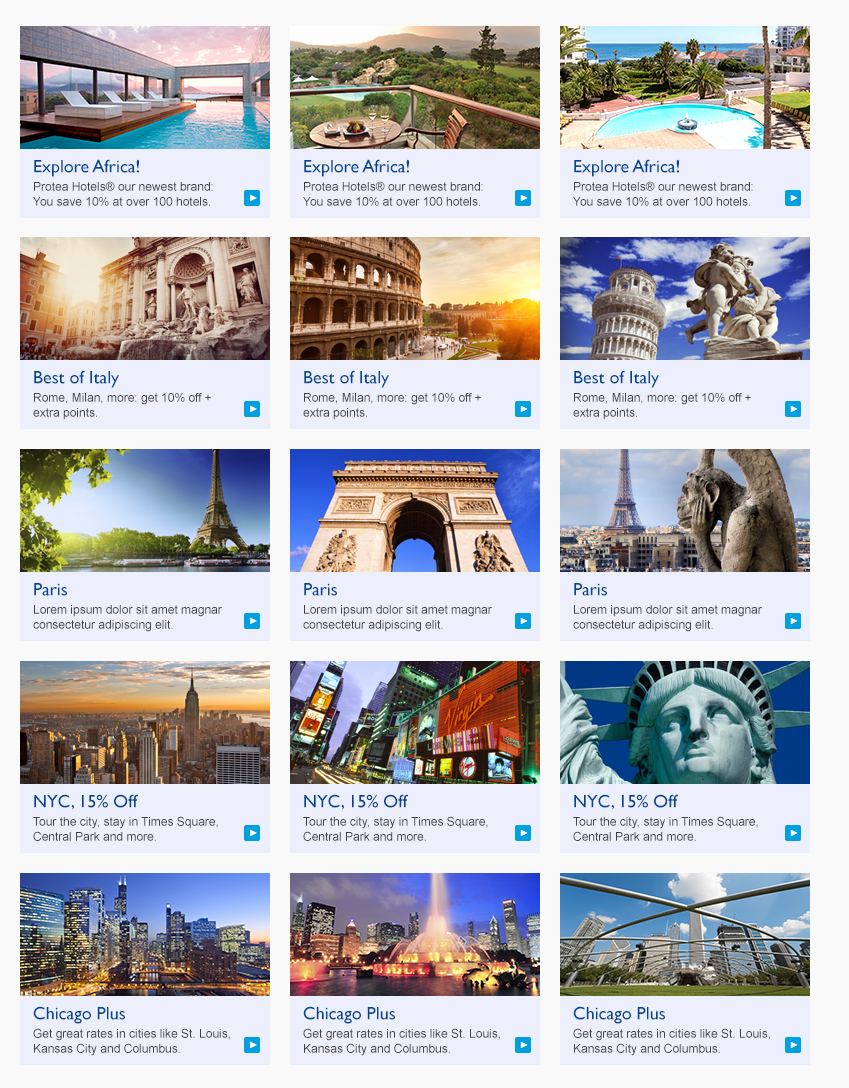Tap the arrow on the Chicago Plus pavilion card
The width and height of the screenshot is (849, 1088).
coord(793,1045)
